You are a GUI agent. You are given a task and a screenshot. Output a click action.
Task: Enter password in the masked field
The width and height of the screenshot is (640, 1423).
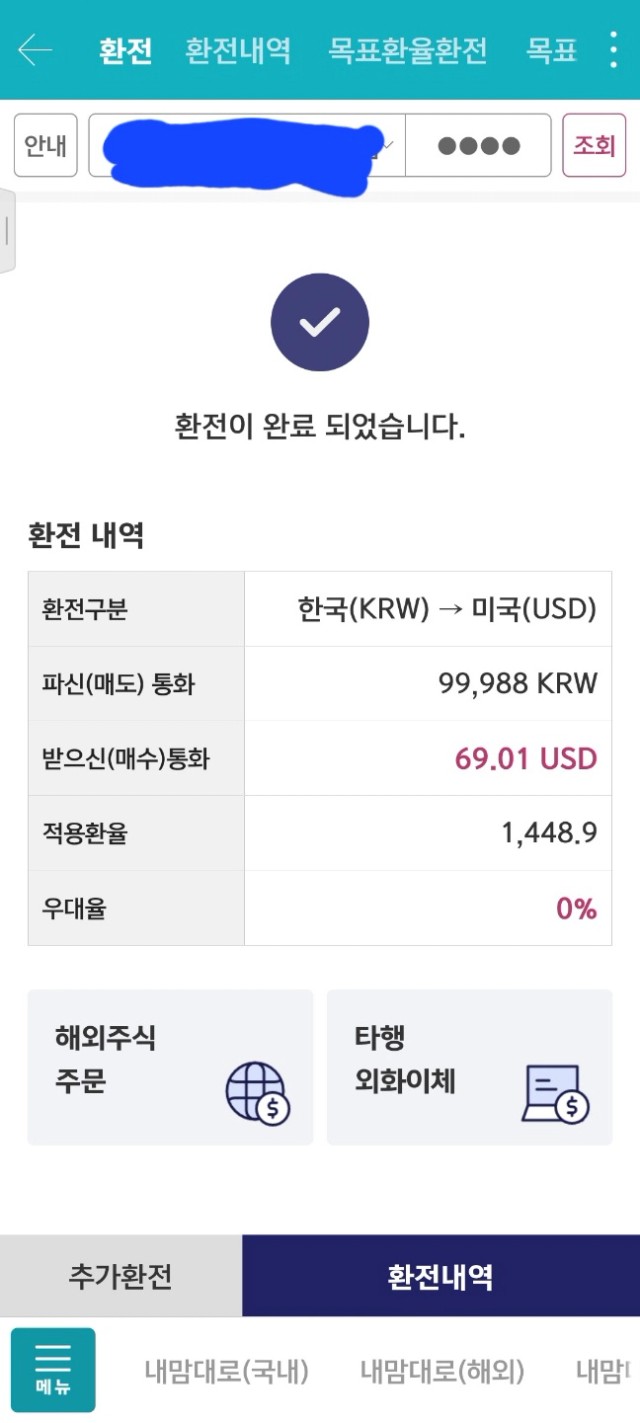click(x=479, y=146)
